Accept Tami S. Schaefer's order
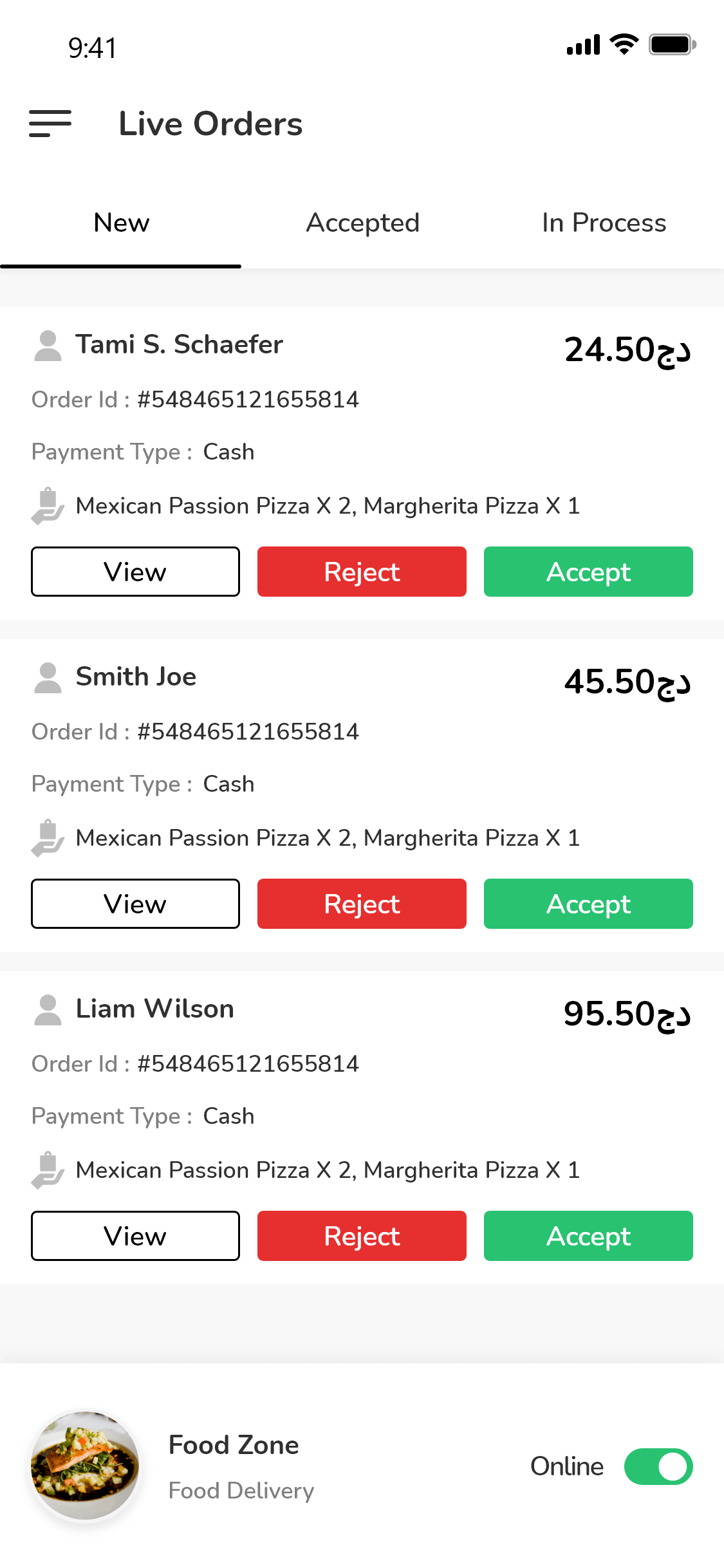The width and height of the screenshot is (724, 1568). tap(588, 572)
